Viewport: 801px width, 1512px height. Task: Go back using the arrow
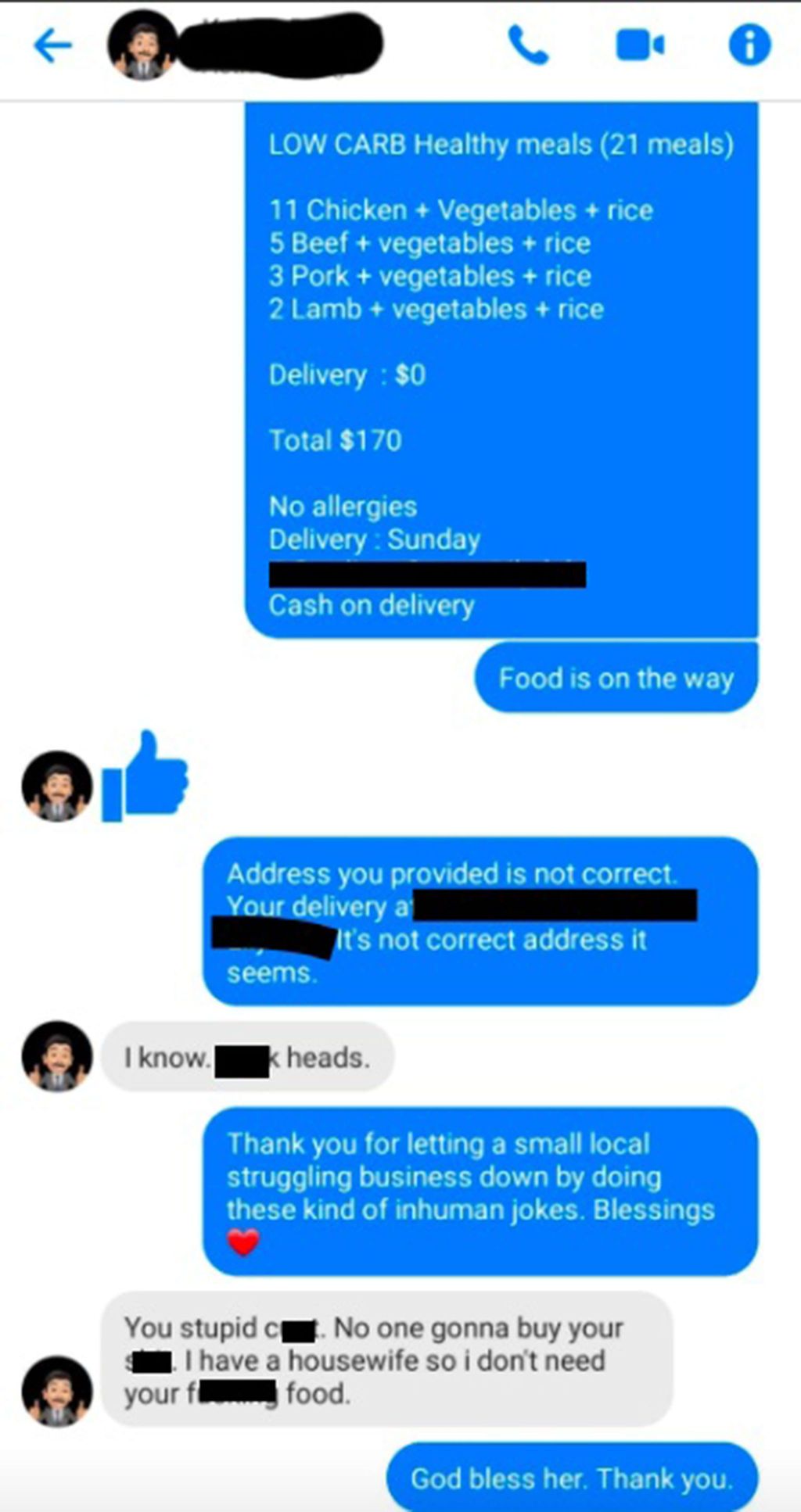point(52,45)
